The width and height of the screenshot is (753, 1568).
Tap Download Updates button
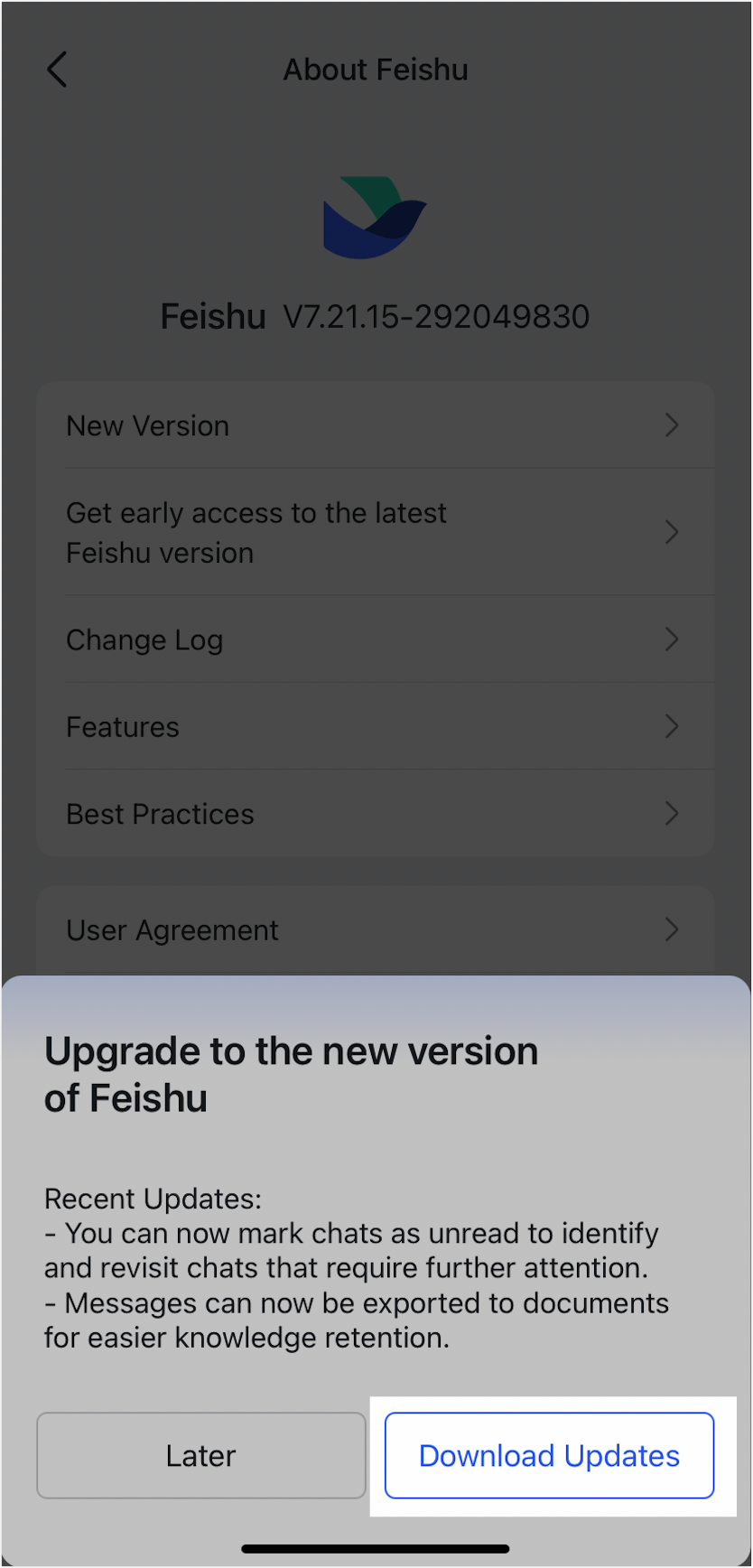549,1455
